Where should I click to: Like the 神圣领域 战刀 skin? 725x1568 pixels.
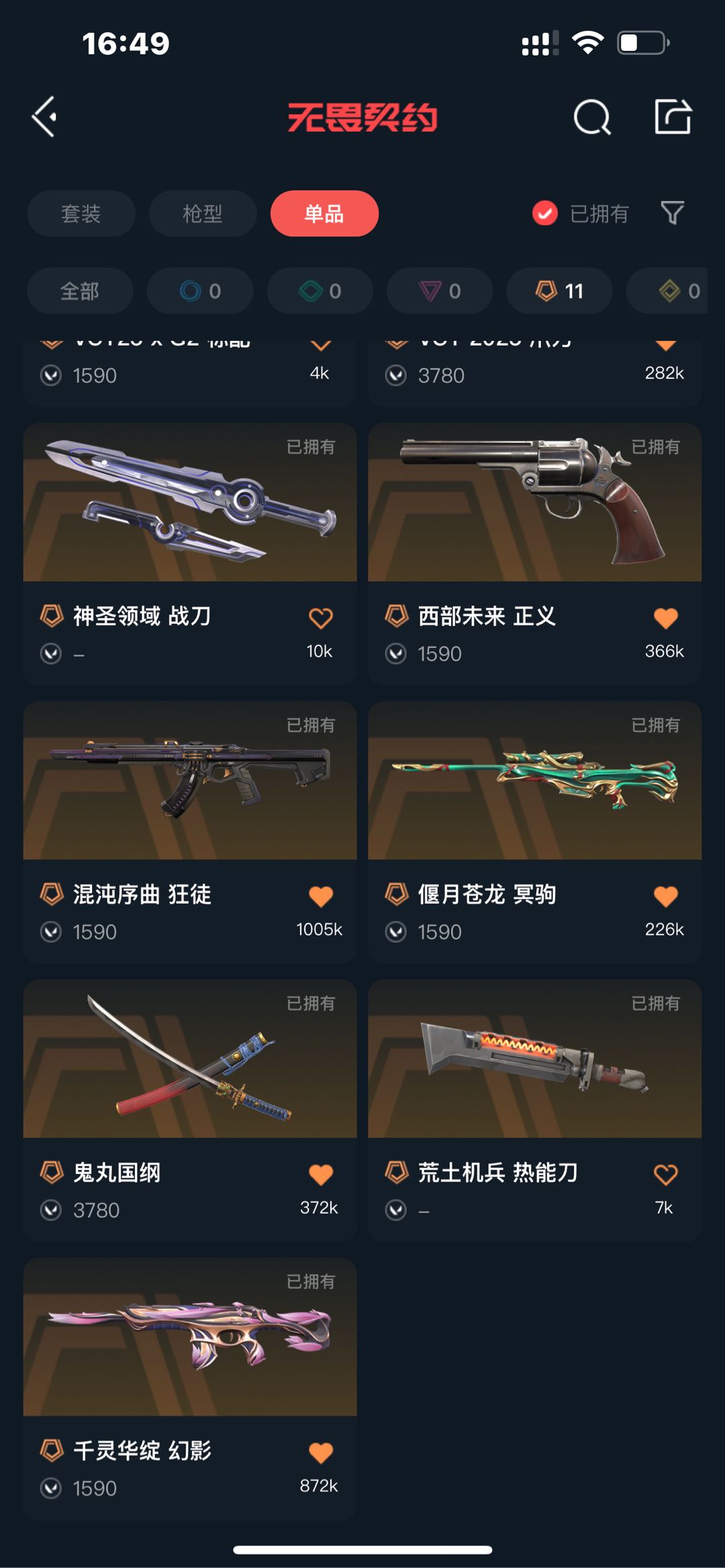click(x=320, y=618)
